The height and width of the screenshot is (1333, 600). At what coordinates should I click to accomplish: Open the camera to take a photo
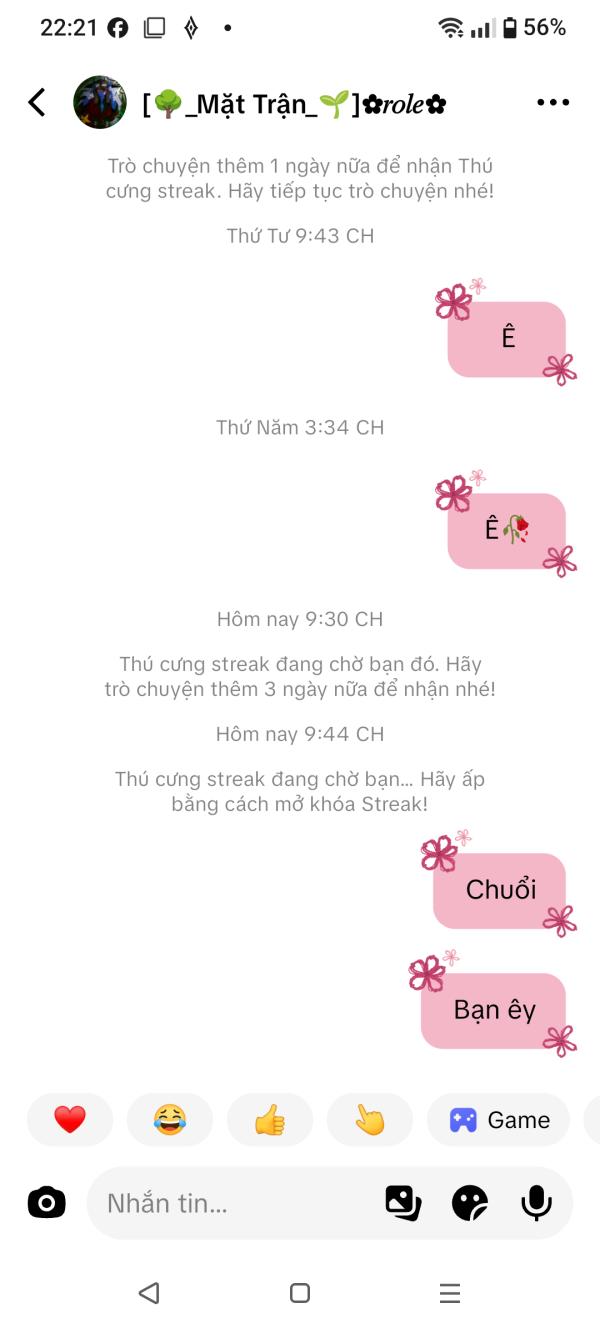point(46,1202)
